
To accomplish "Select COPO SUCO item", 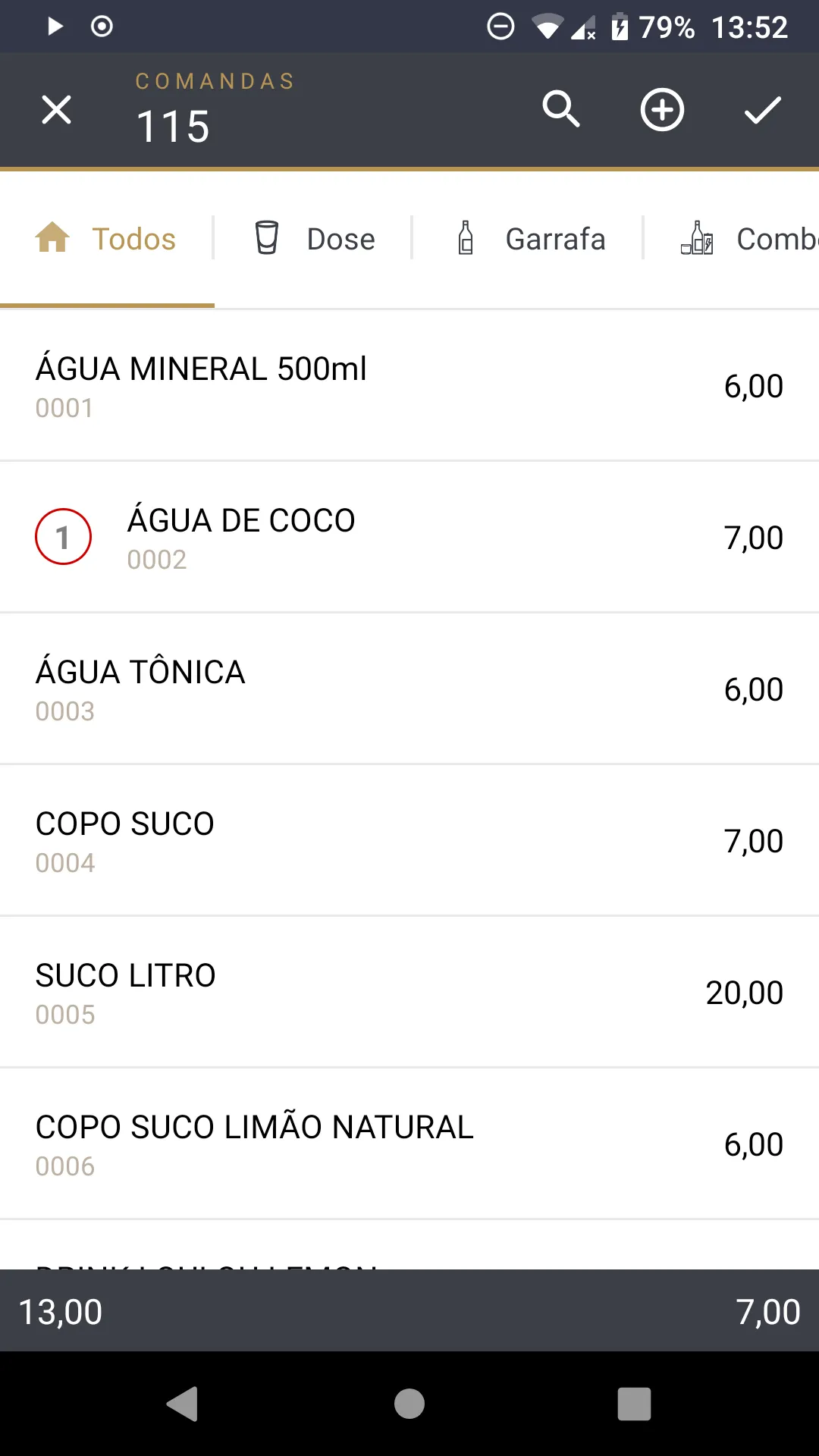I will pos(409,840).
